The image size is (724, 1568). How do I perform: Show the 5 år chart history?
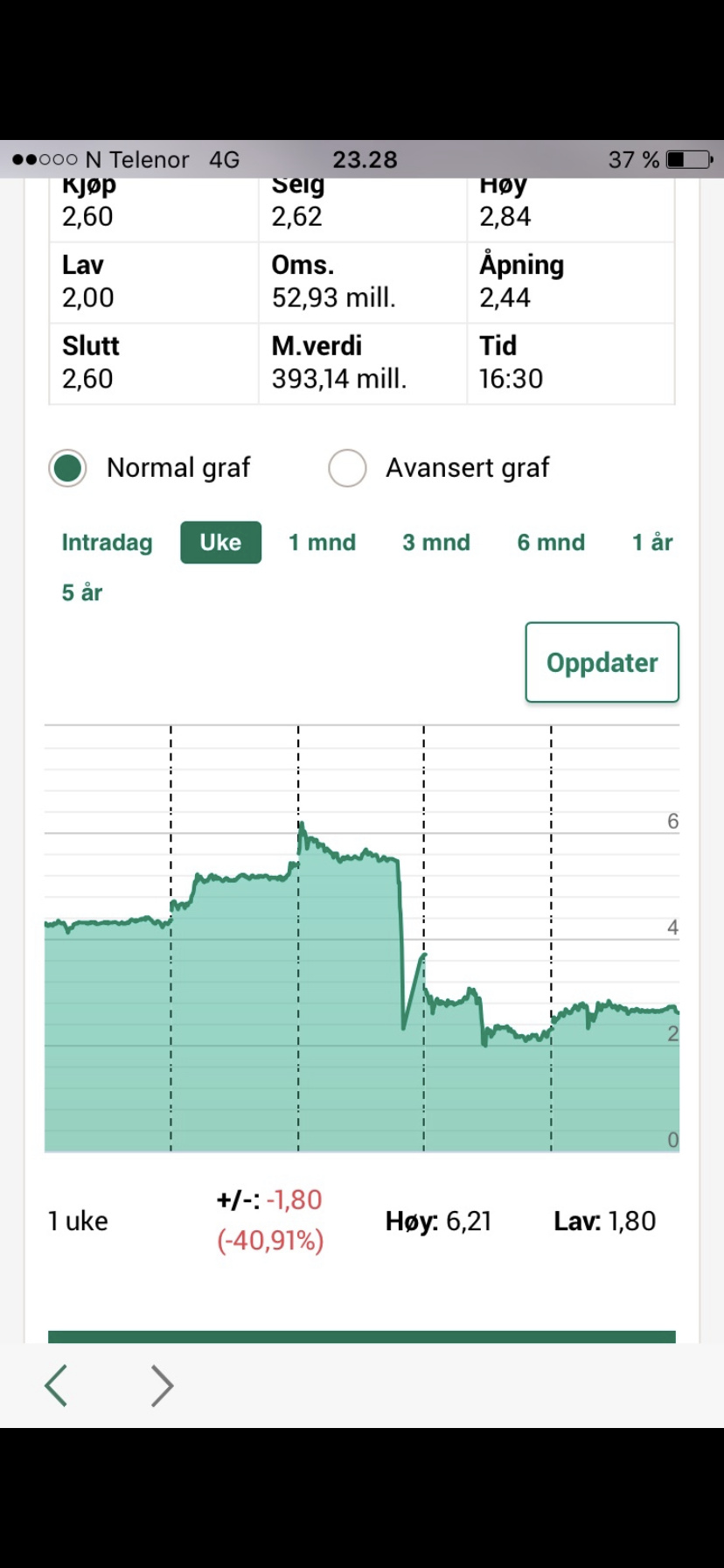pyautogui.click(x=82, y=592)
